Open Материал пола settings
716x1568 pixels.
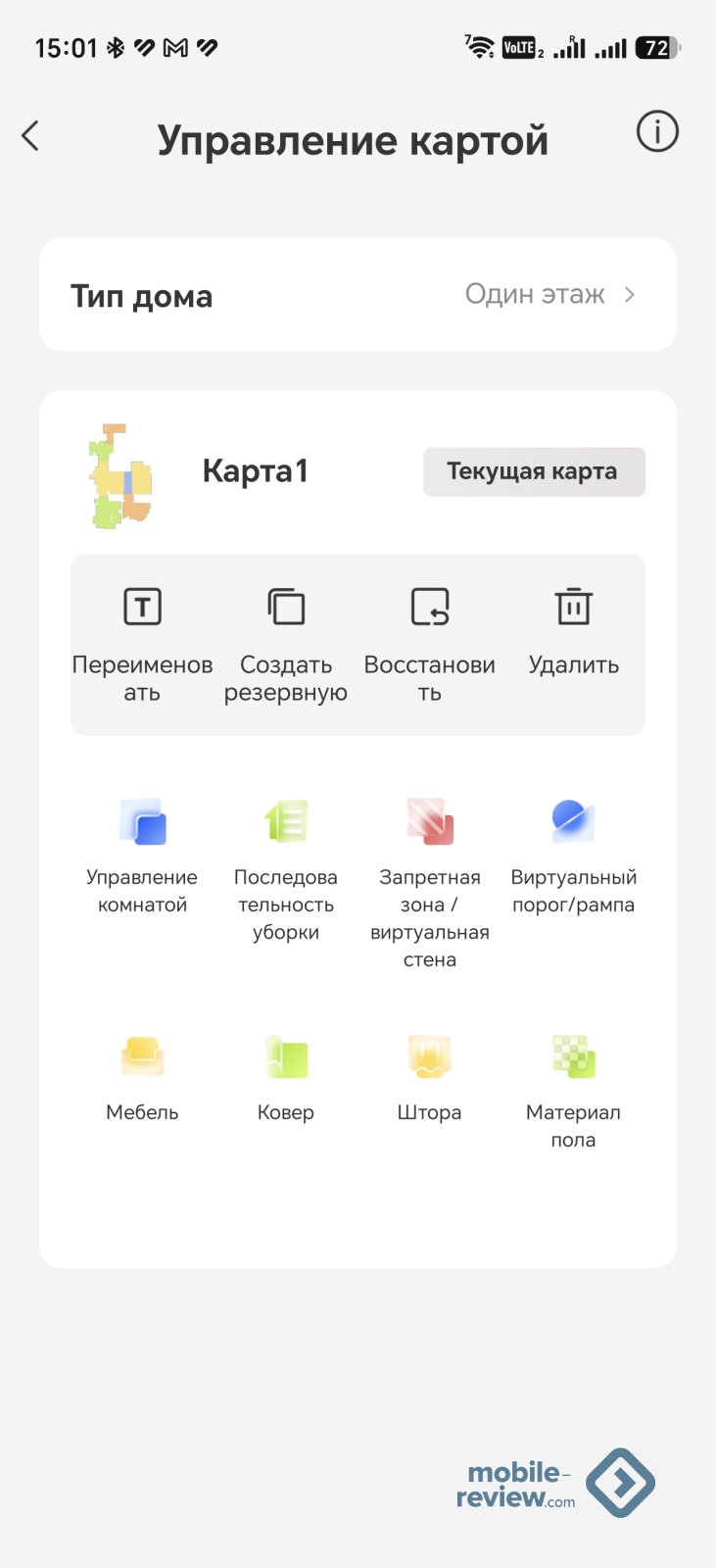pos(574,1092)
